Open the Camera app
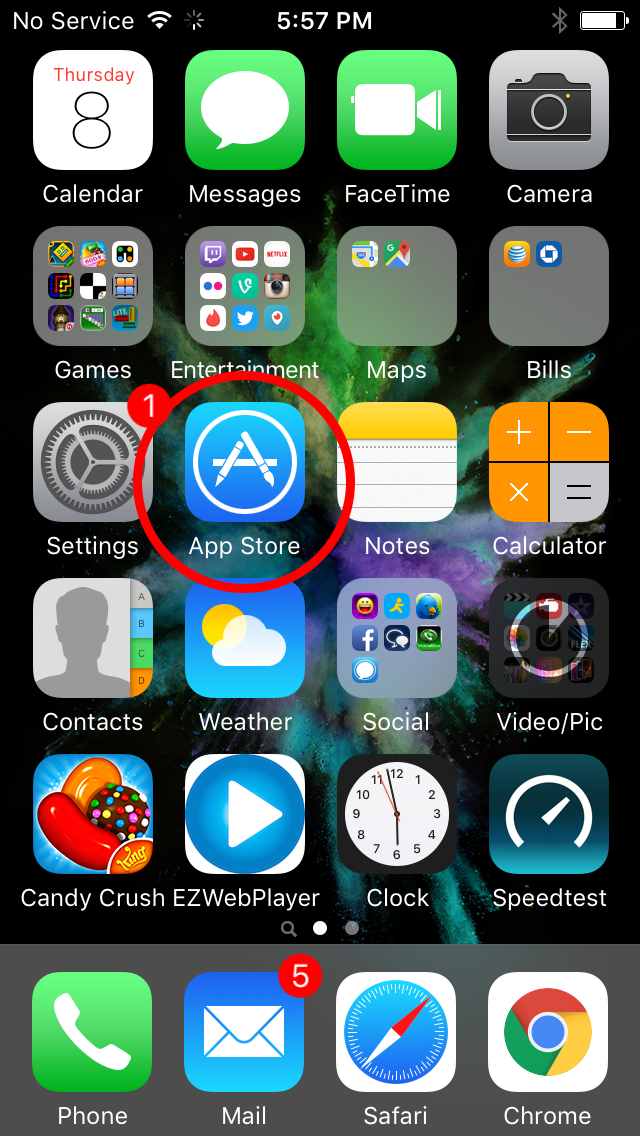 (x=549, y=110)
